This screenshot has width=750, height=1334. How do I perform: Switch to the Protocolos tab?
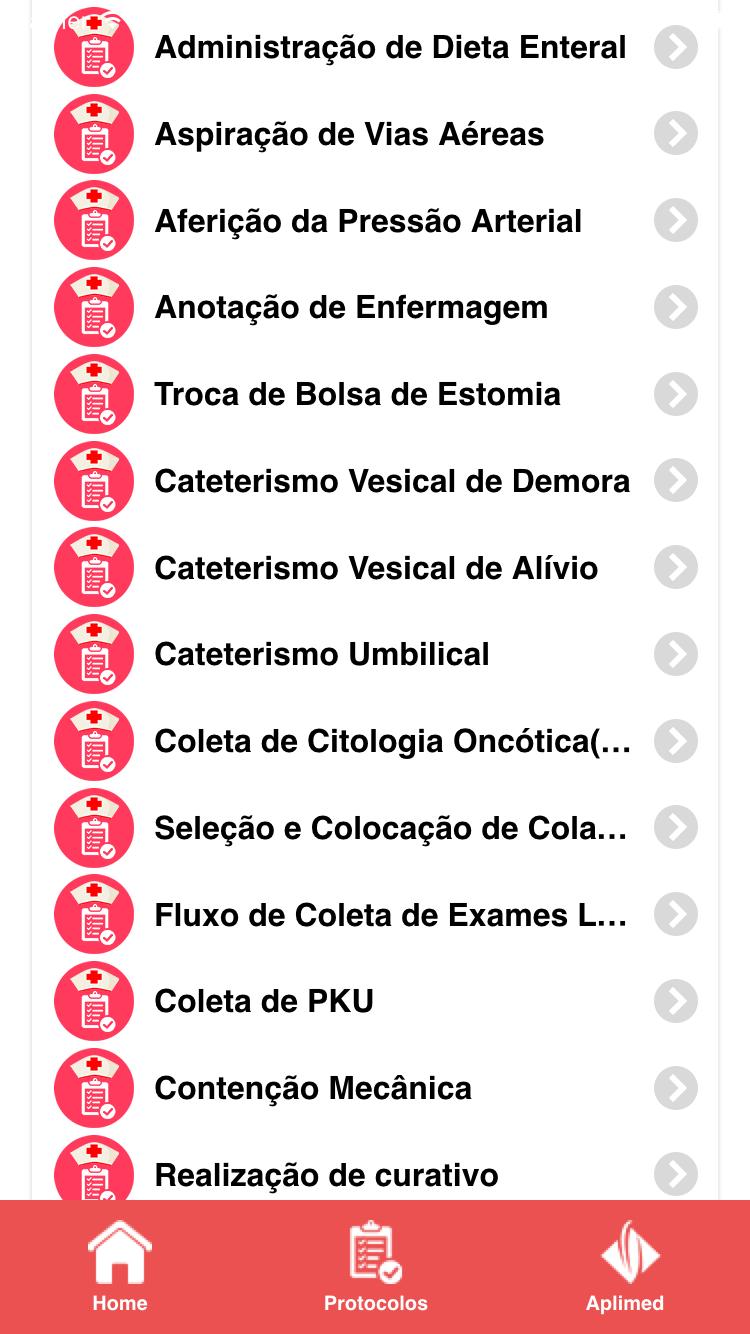pos(375,1267)
